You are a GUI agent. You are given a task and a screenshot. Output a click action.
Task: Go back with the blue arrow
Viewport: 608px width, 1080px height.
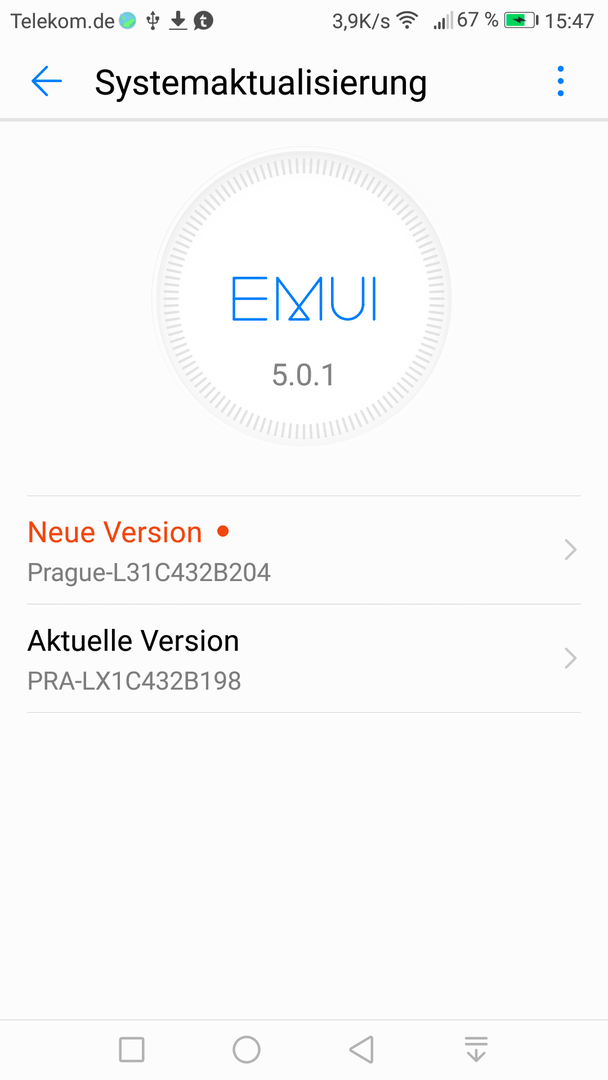pyautogui.click(x=46, y=81)
